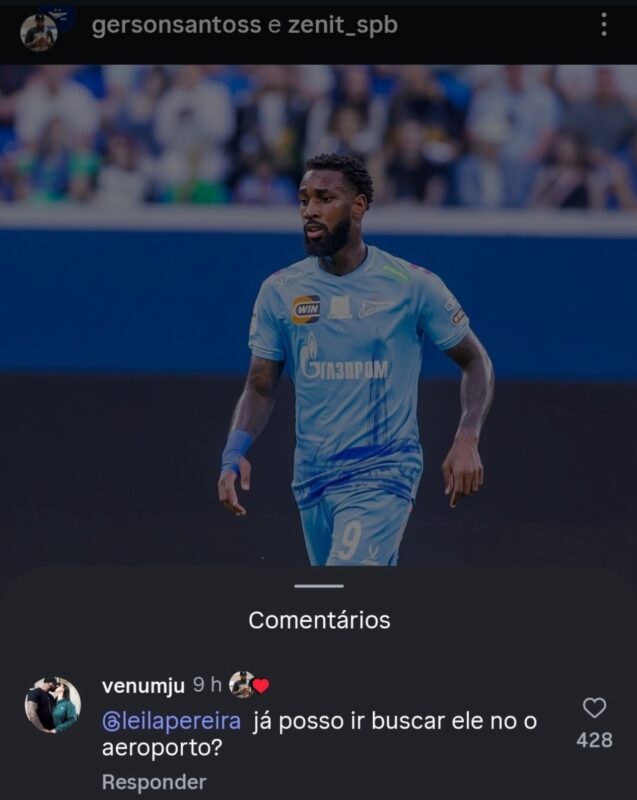The image size is (637, 800).
Task: Open the gersonsantoss e zenit_spb account names
Action: (x=244, y=26)
